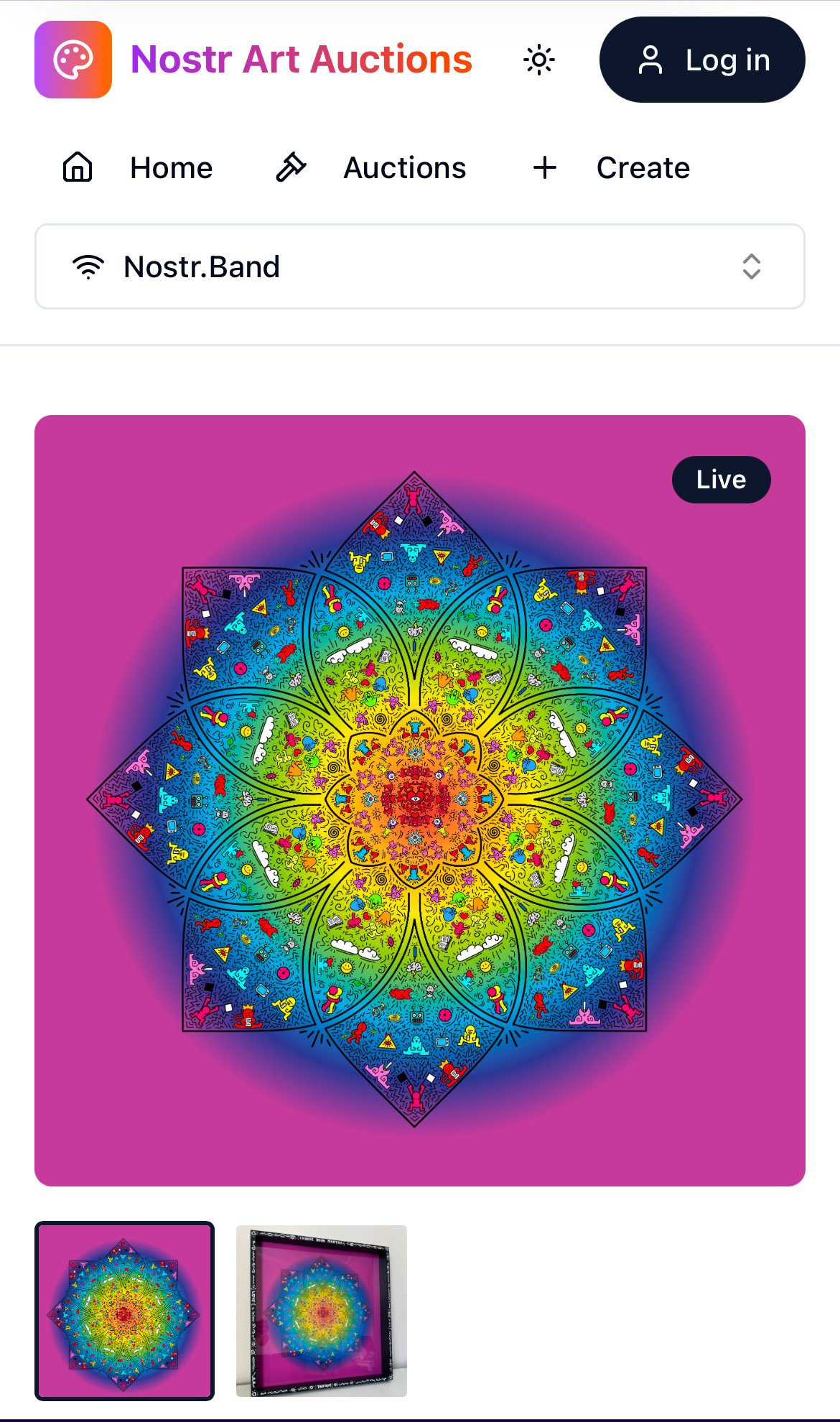The width and height of the screenshot is (840, 1422).
Task: Show the framed artwork thumbnail
Action: point(322,1311)
